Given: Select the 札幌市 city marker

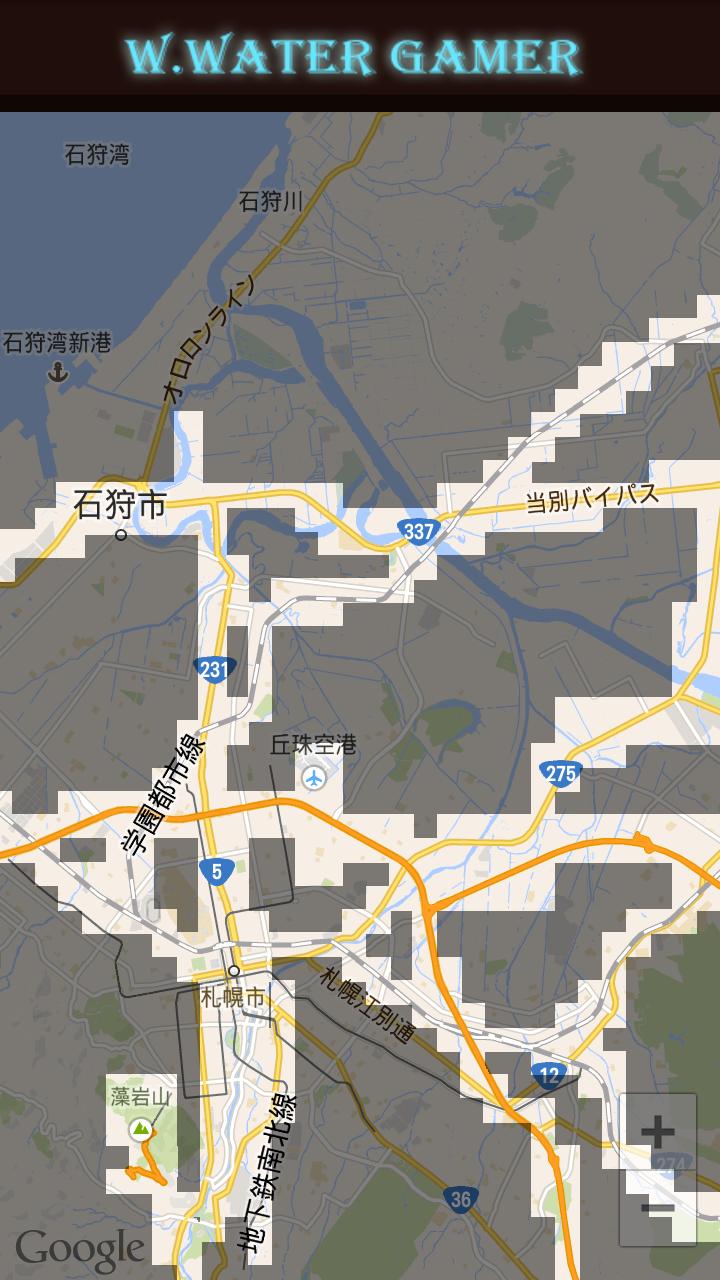Looking at the screenshot, I should click(232, 973).
